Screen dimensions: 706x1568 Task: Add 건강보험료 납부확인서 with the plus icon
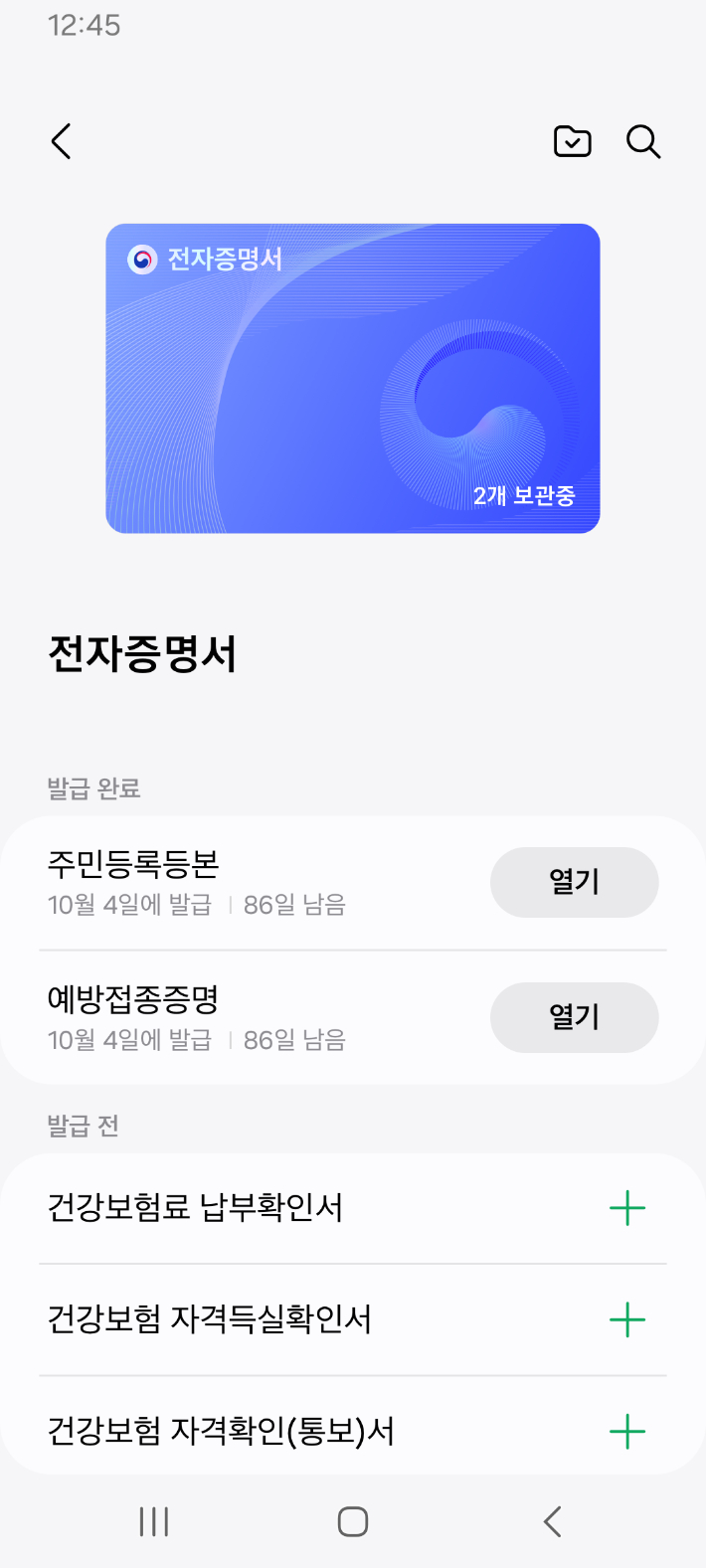point(627,1209)
